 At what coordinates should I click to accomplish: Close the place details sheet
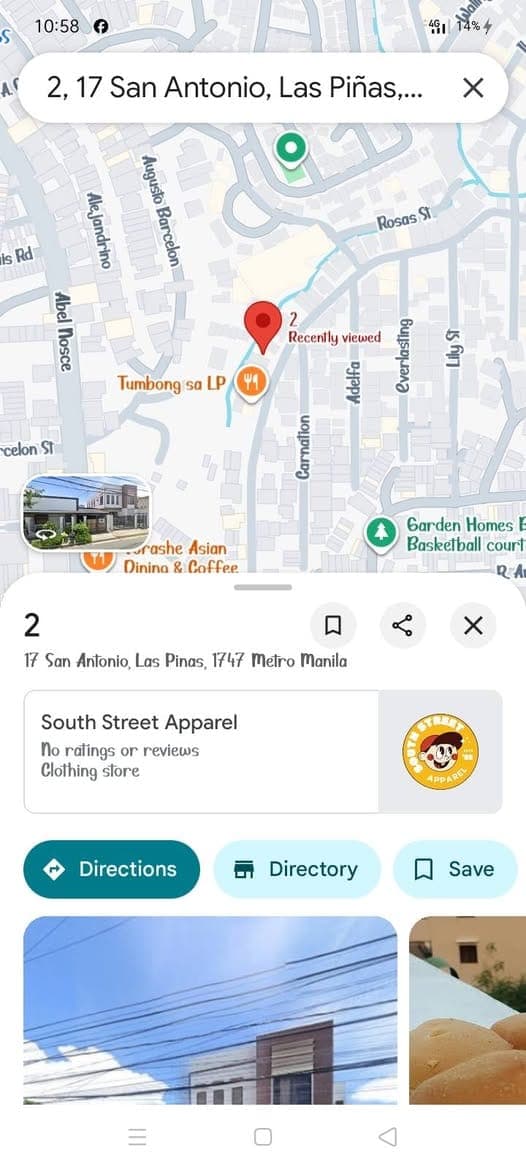[x=473, y=626]
